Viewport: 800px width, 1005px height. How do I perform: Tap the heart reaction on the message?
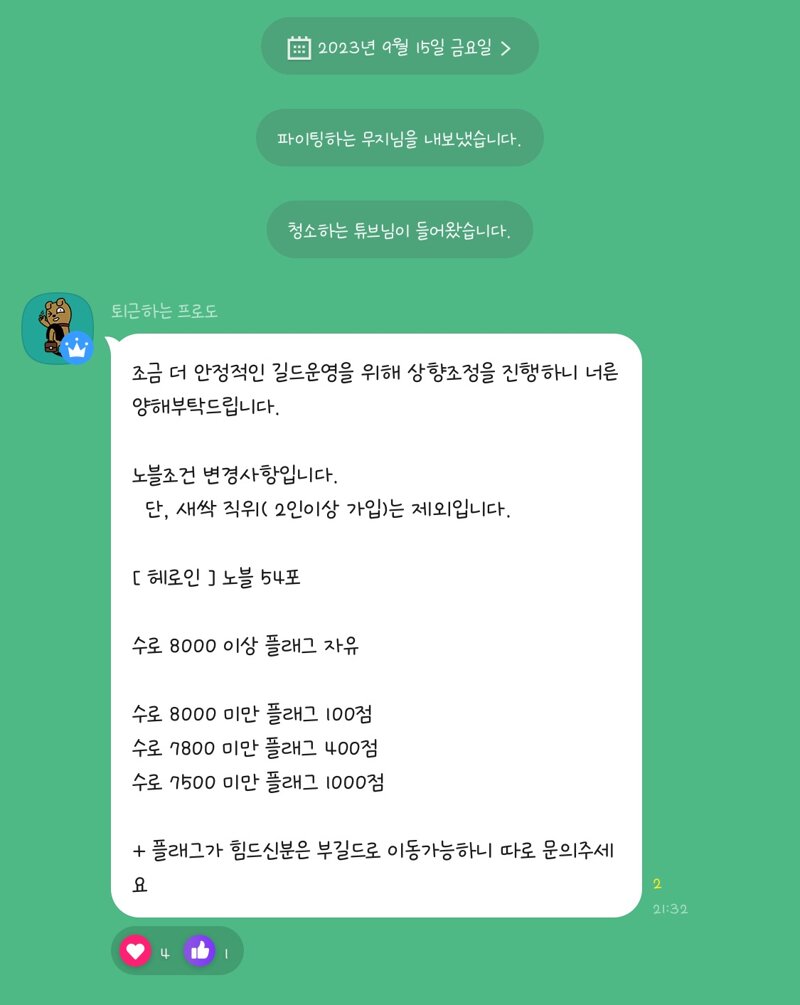coord(136,951)
